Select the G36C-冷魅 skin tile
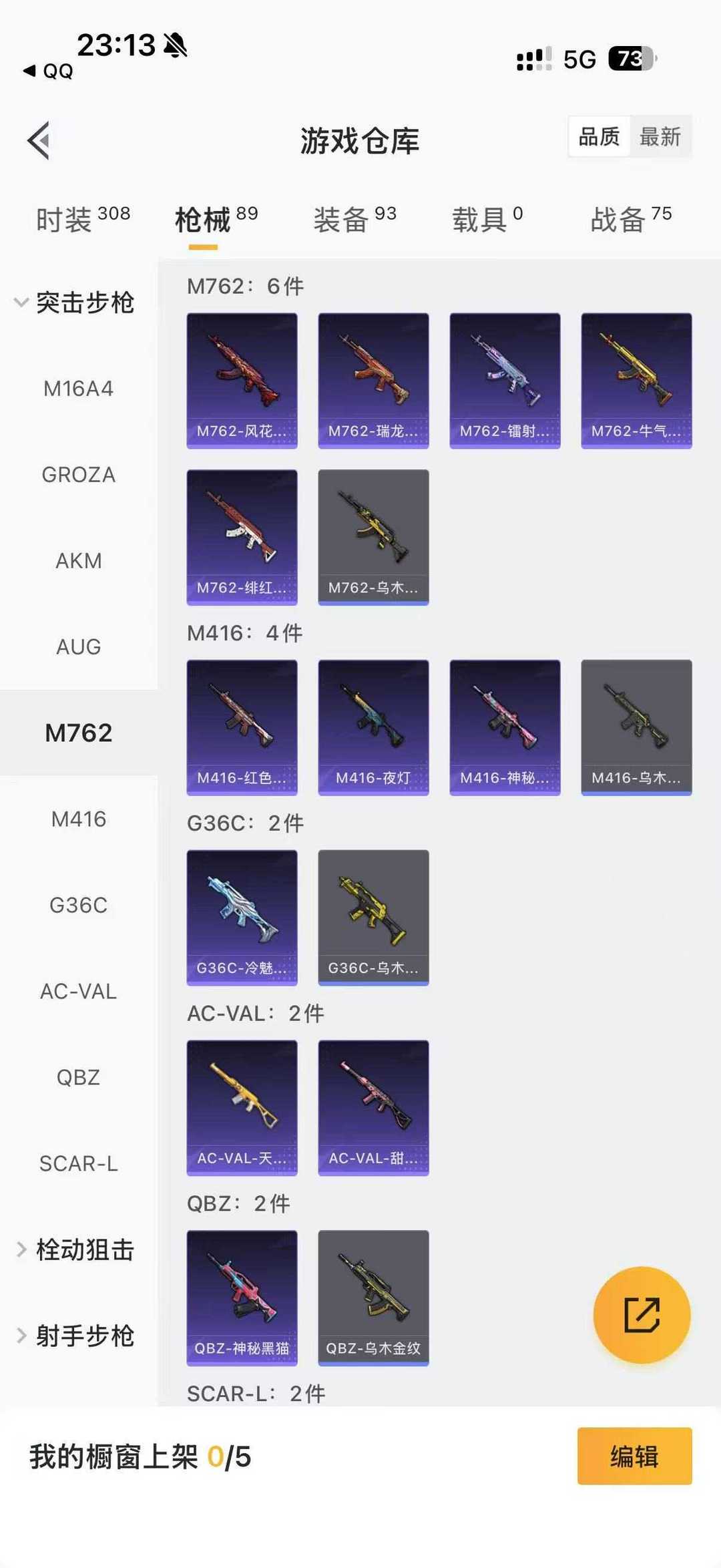This screenshot has height=1568, width=721. (x=242, y=917)
